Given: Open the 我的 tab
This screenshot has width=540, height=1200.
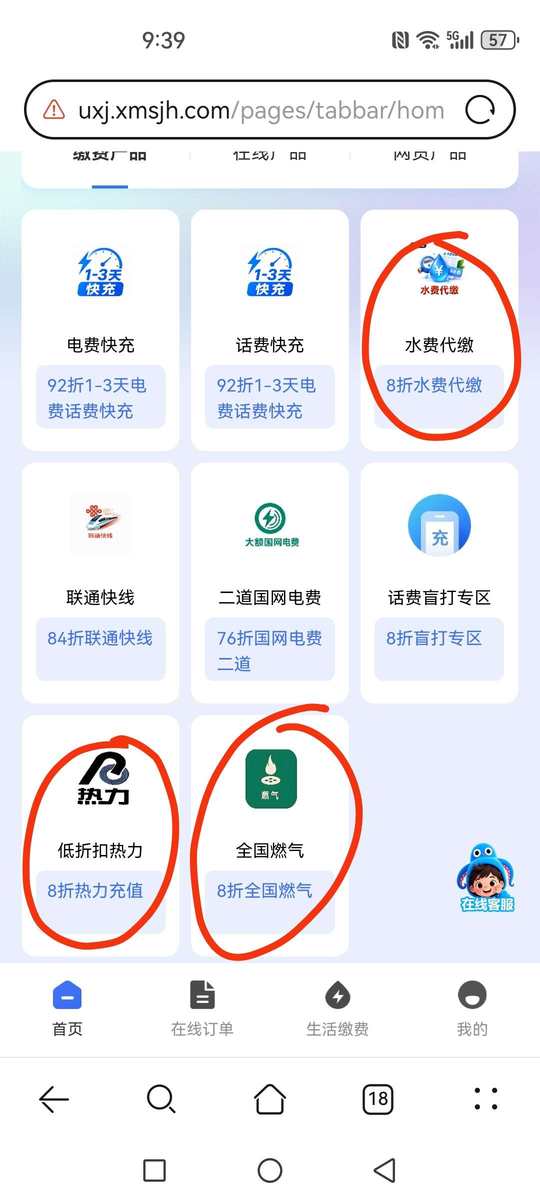Looking at the screenshot, I should [472, 1009].
